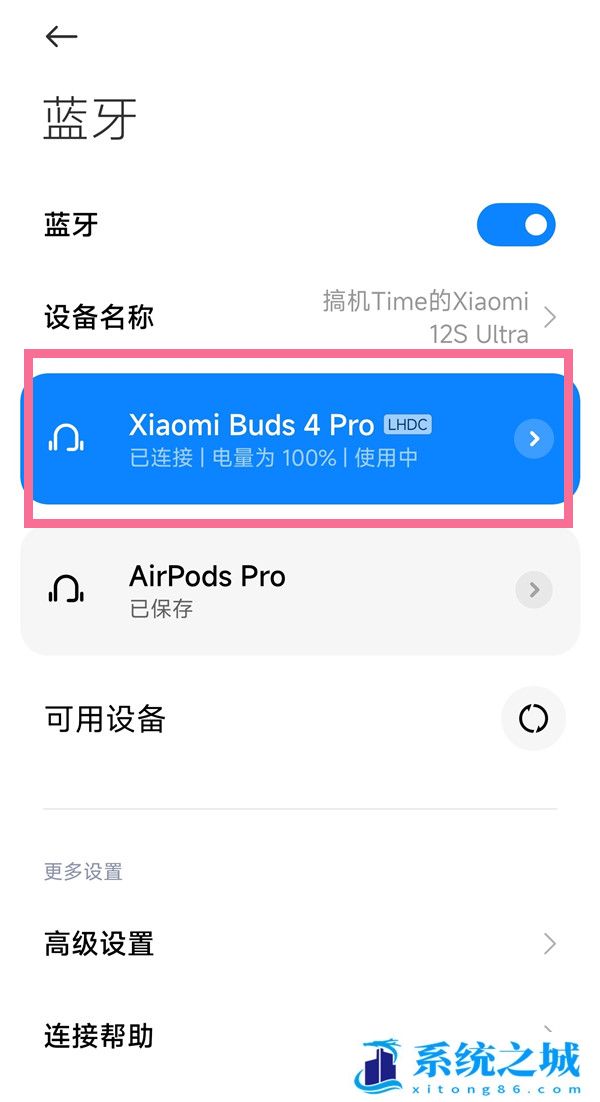Open details arrow for Xiaomi Buds 4 Pro
This screenshot has width=600, height=1102.
point(534,439)
